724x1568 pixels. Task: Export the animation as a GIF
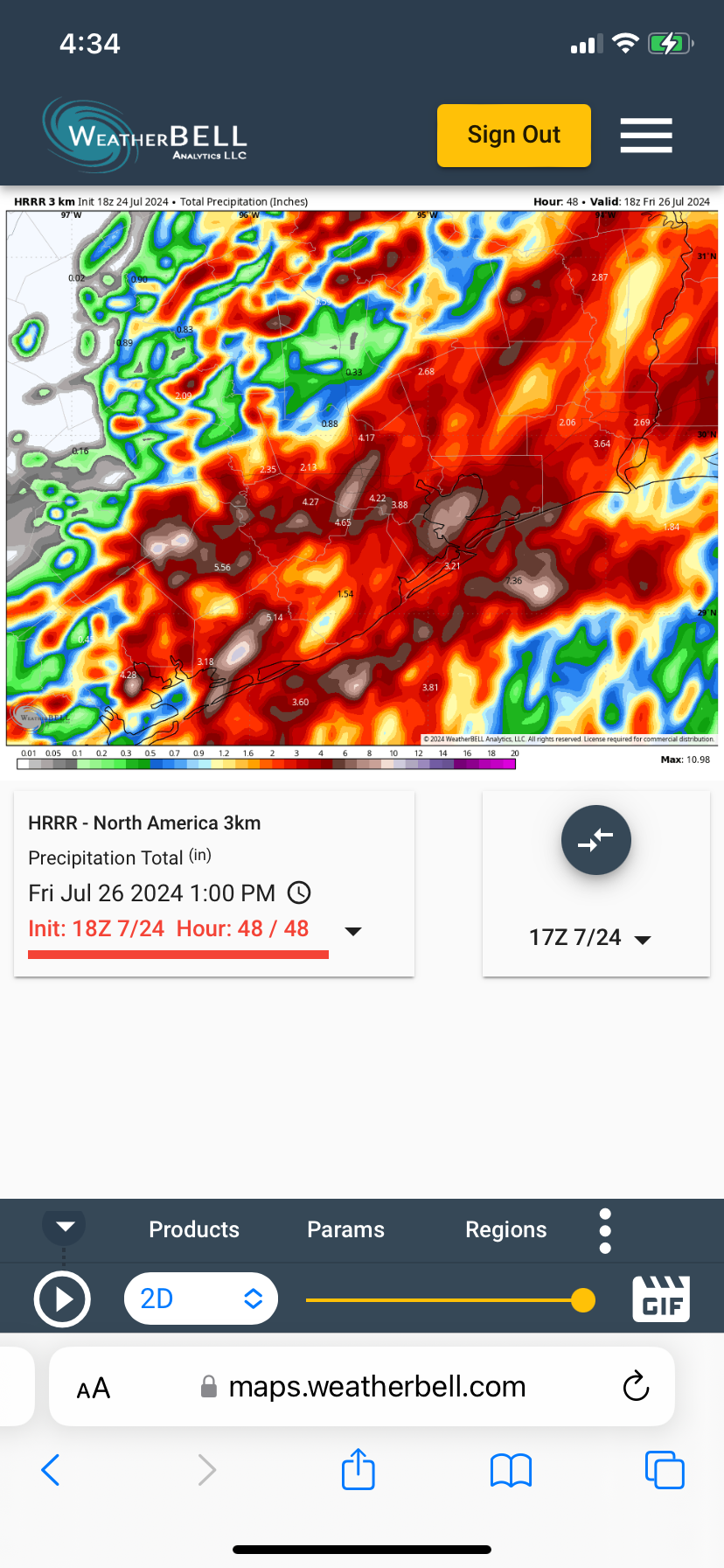[661, 1298]
